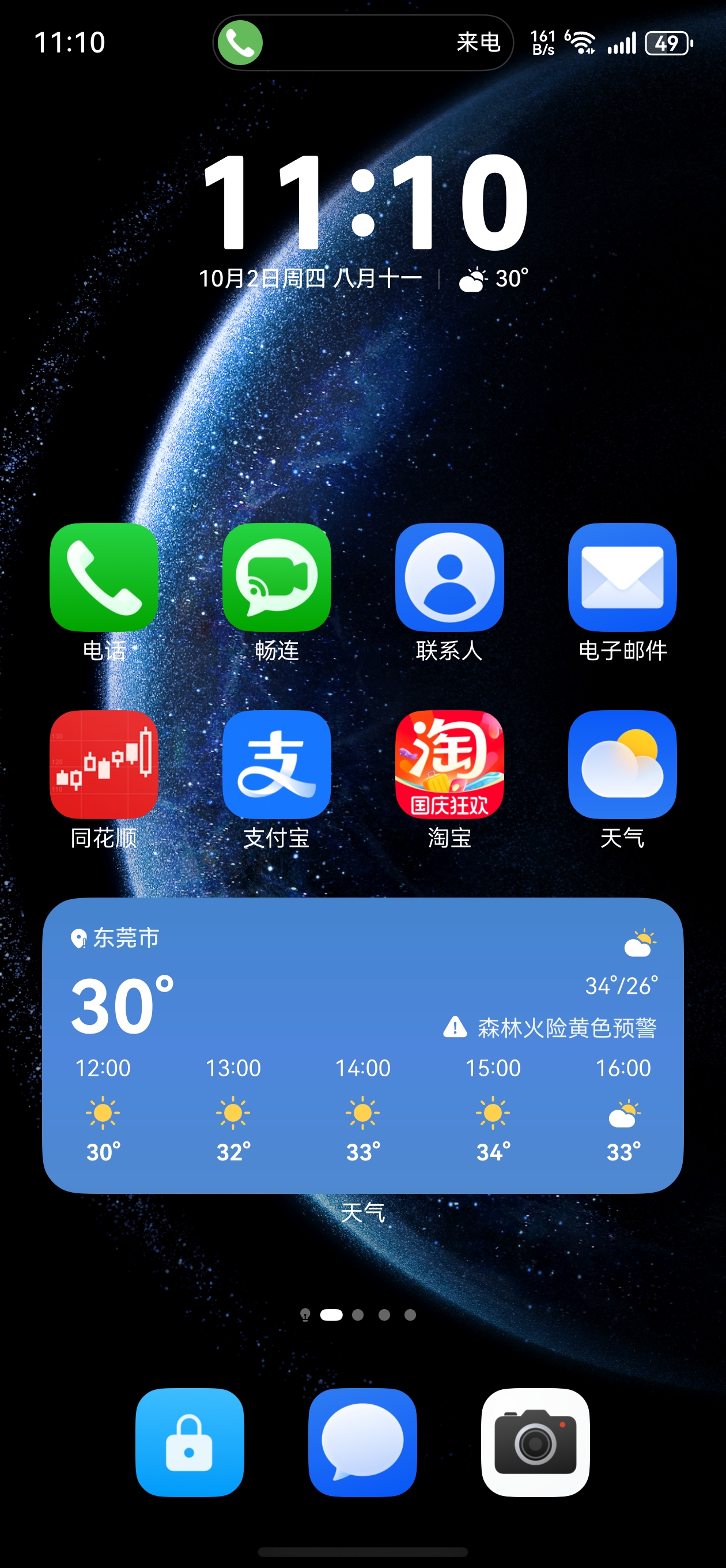Launch the 同花顺 stock app
This screenshot has width=726, height=1568.
coord(104,764)
